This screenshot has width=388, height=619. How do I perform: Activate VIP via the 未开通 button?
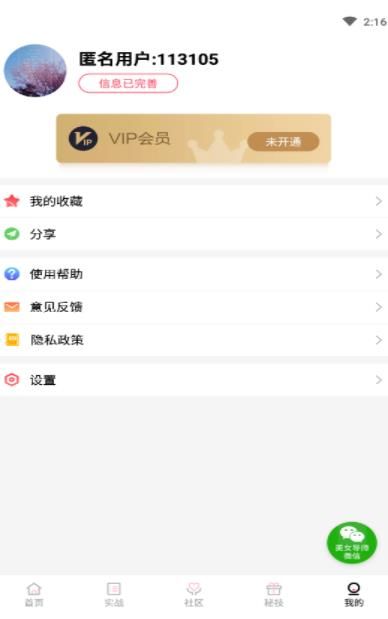pyautogui.click(x=283, y=141)
